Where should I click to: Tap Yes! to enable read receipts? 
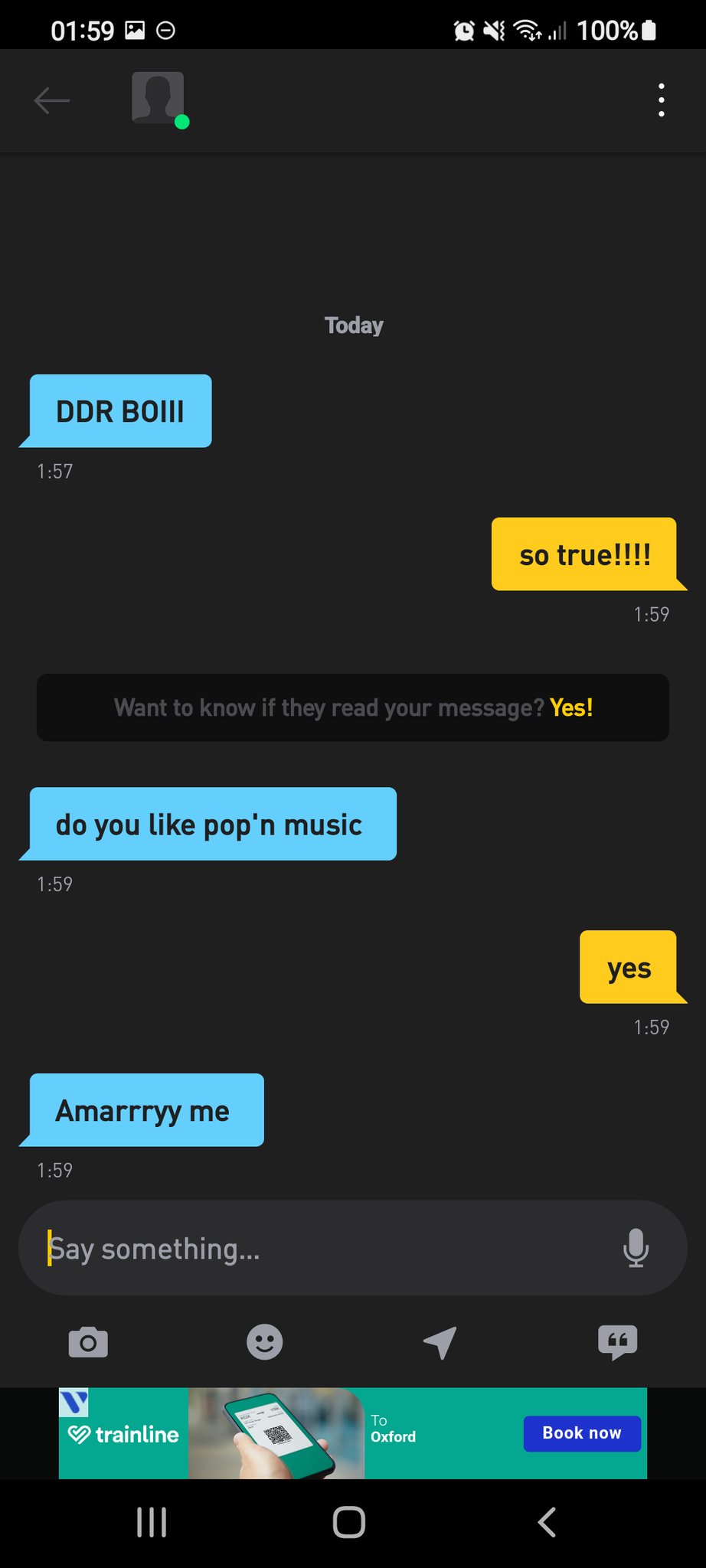point(571,707)
